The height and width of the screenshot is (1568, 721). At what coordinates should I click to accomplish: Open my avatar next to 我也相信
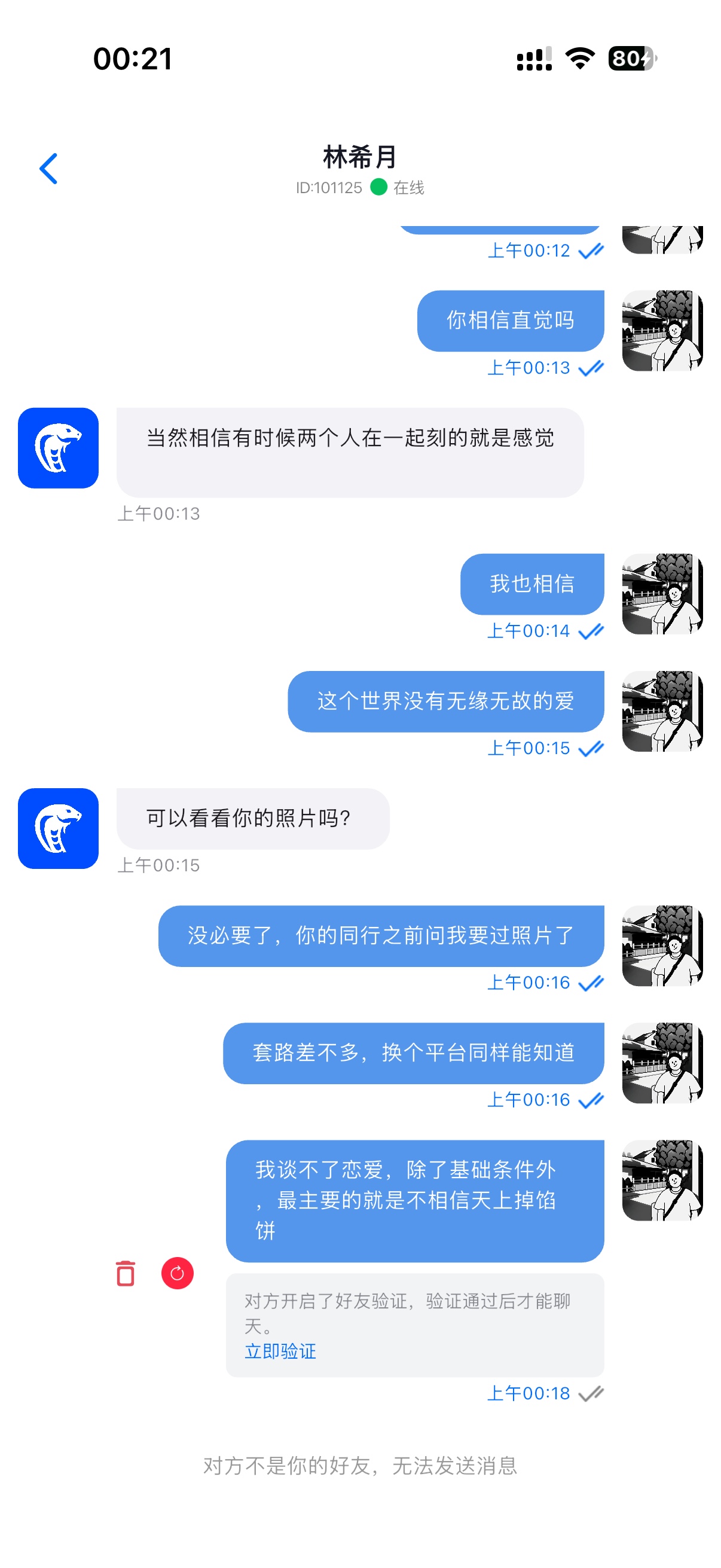[662, 593]
